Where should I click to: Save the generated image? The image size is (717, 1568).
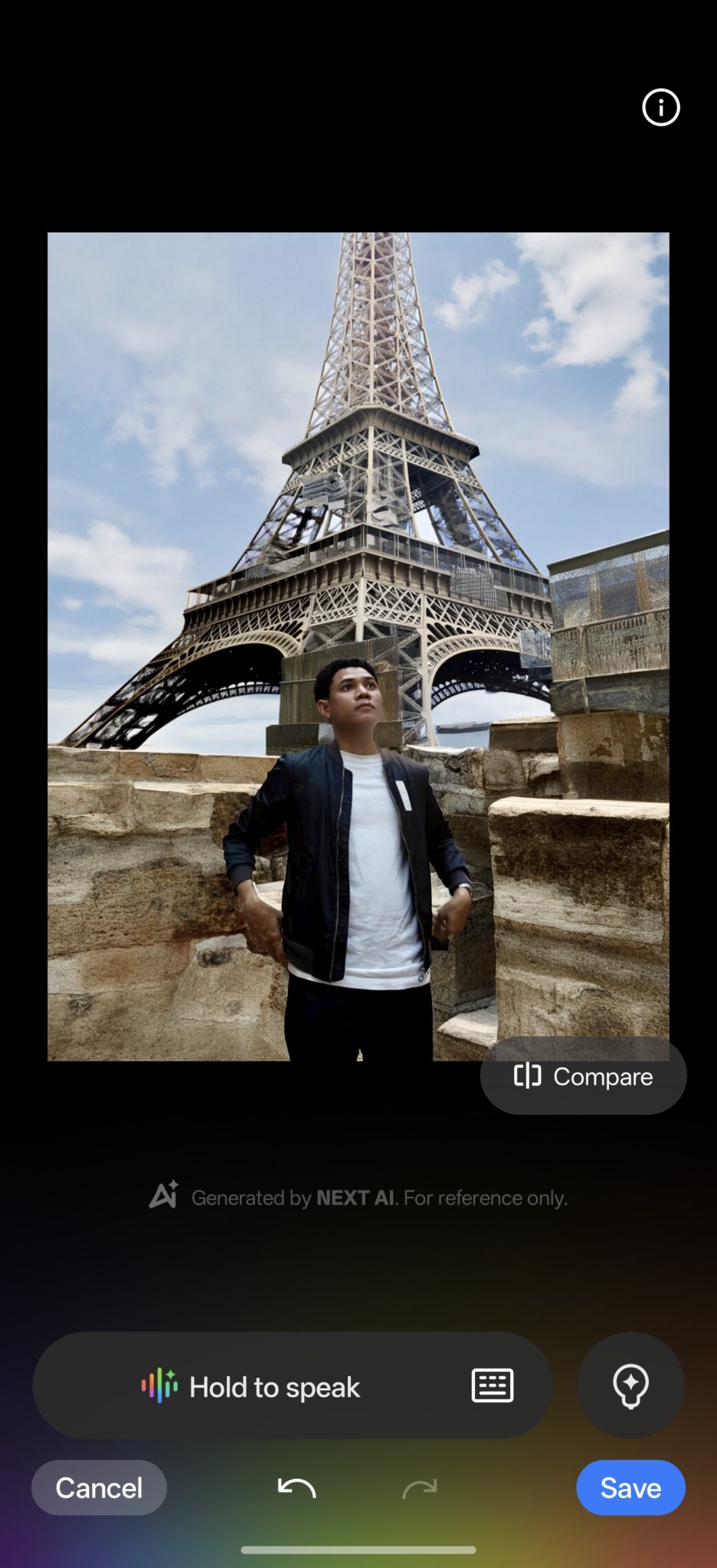(630, 1488)
